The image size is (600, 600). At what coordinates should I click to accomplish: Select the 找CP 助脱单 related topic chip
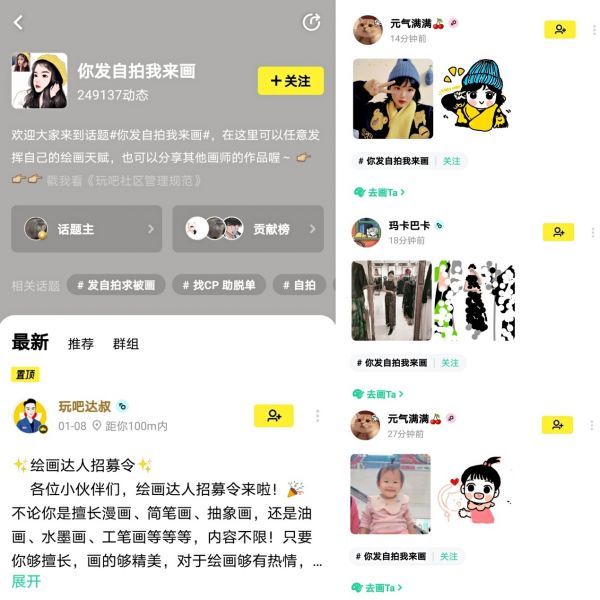coord(219,285)
